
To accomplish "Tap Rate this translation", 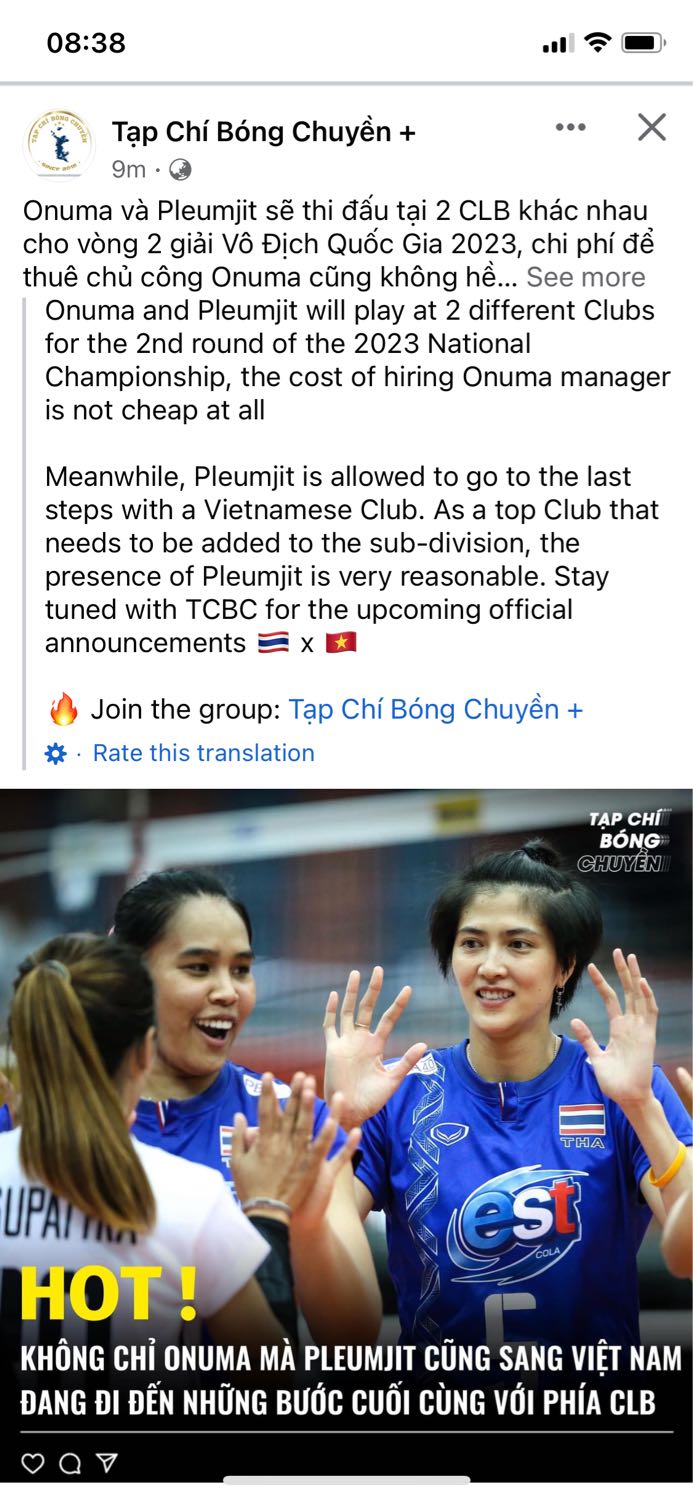I will tap(203, 753).
